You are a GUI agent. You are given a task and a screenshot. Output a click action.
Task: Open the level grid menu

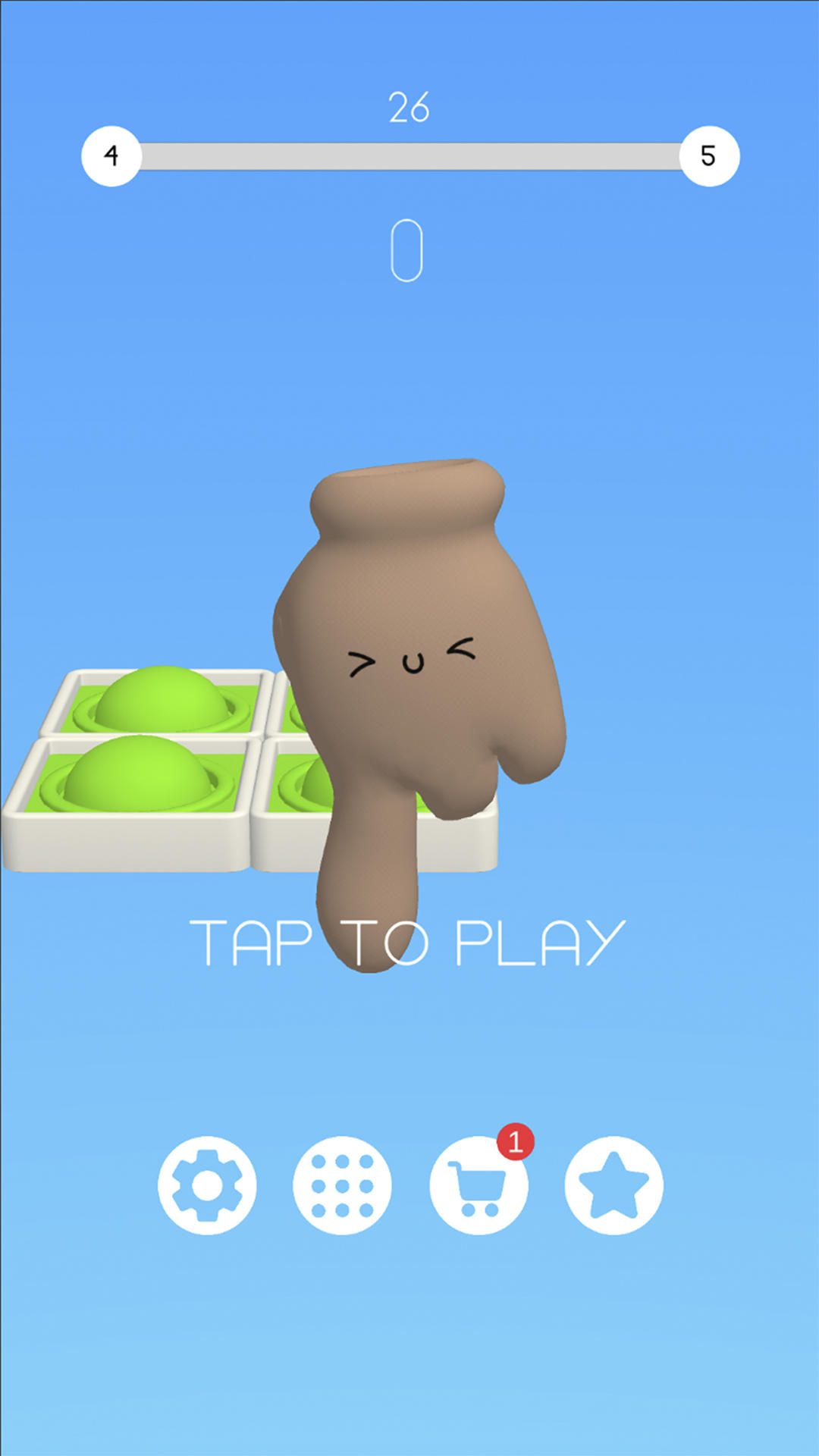(342, 1185)
